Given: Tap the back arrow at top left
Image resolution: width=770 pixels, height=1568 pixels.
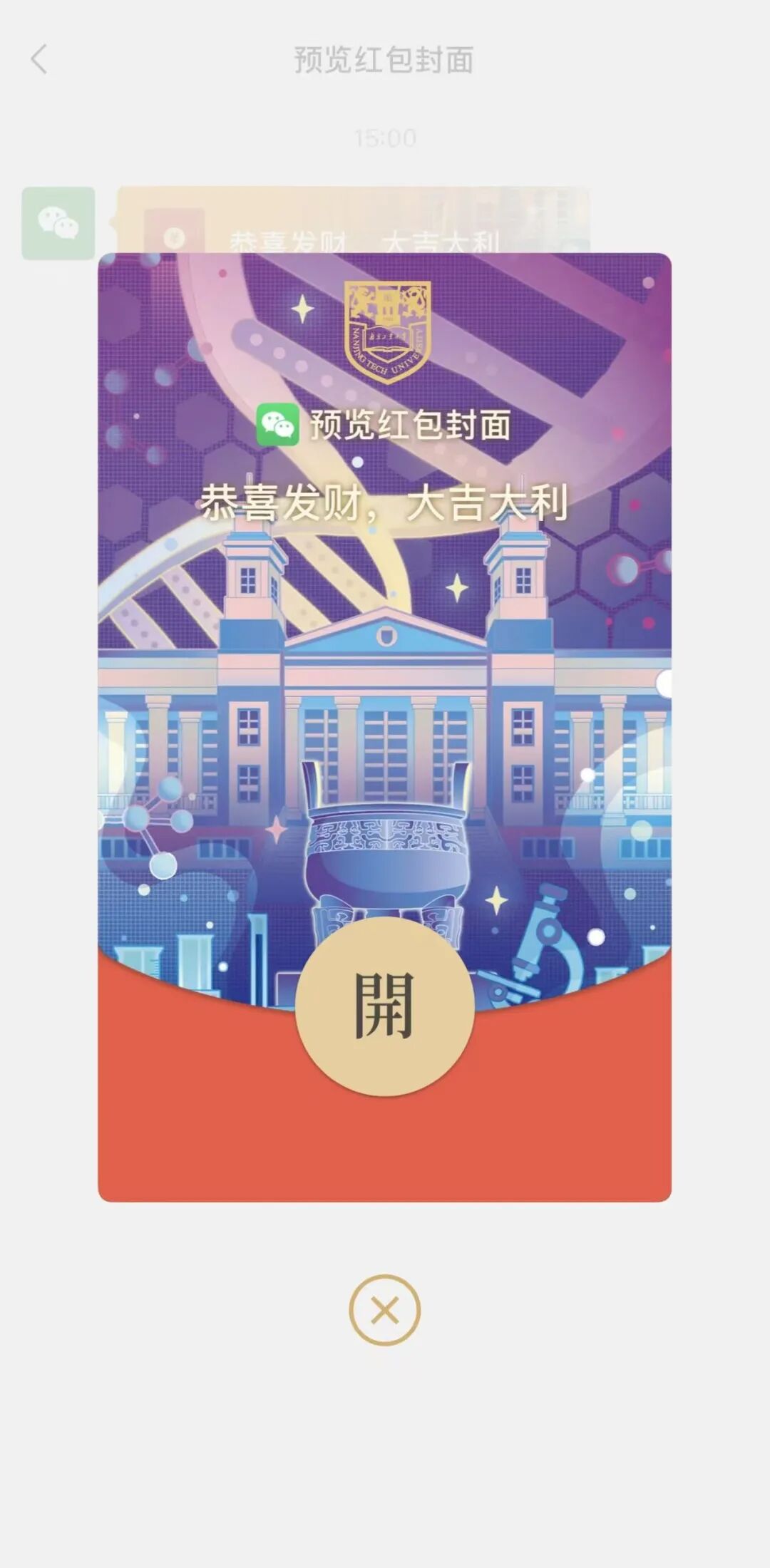Looking at the screenshot, I should click(39, 59).
